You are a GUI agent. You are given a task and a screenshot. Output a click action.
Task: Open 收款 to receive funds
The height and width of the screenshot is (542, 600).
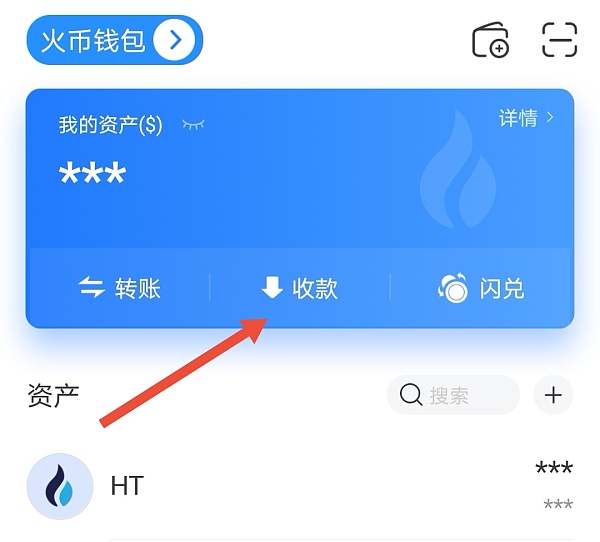[x=300, y=289]
